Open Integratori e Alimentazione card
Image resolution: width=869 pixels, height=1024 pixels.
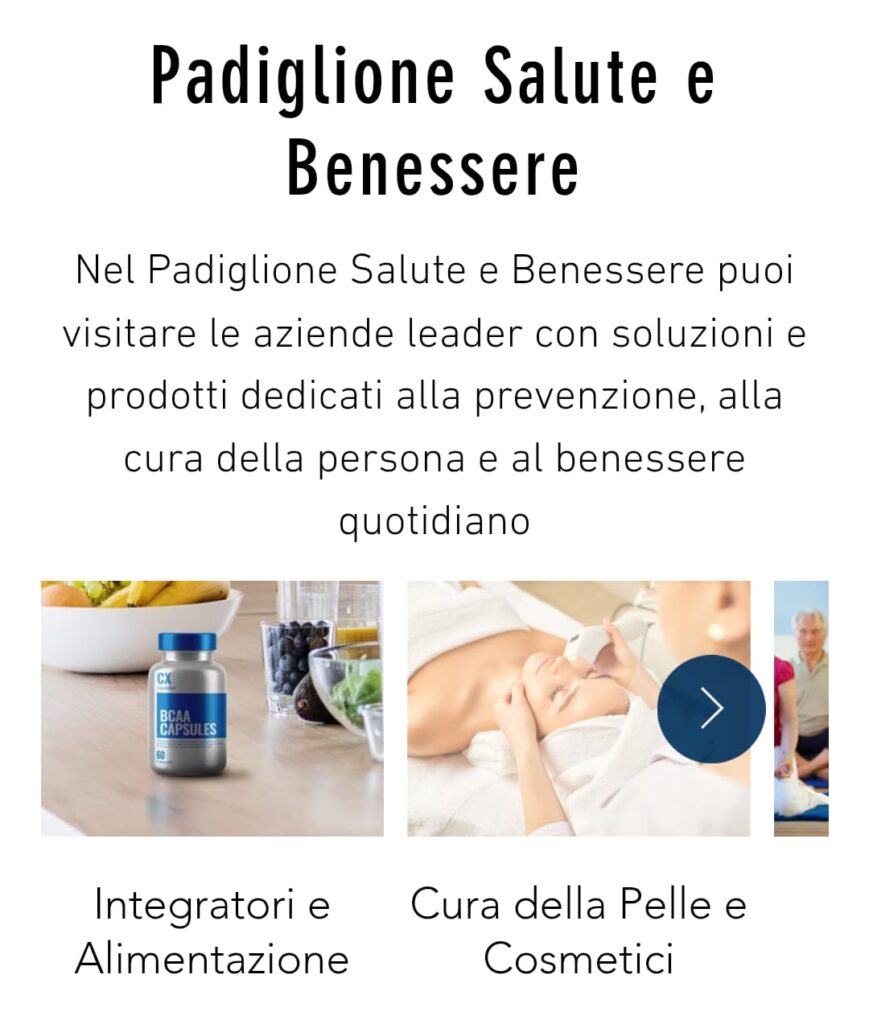click(x=212, y=708)
